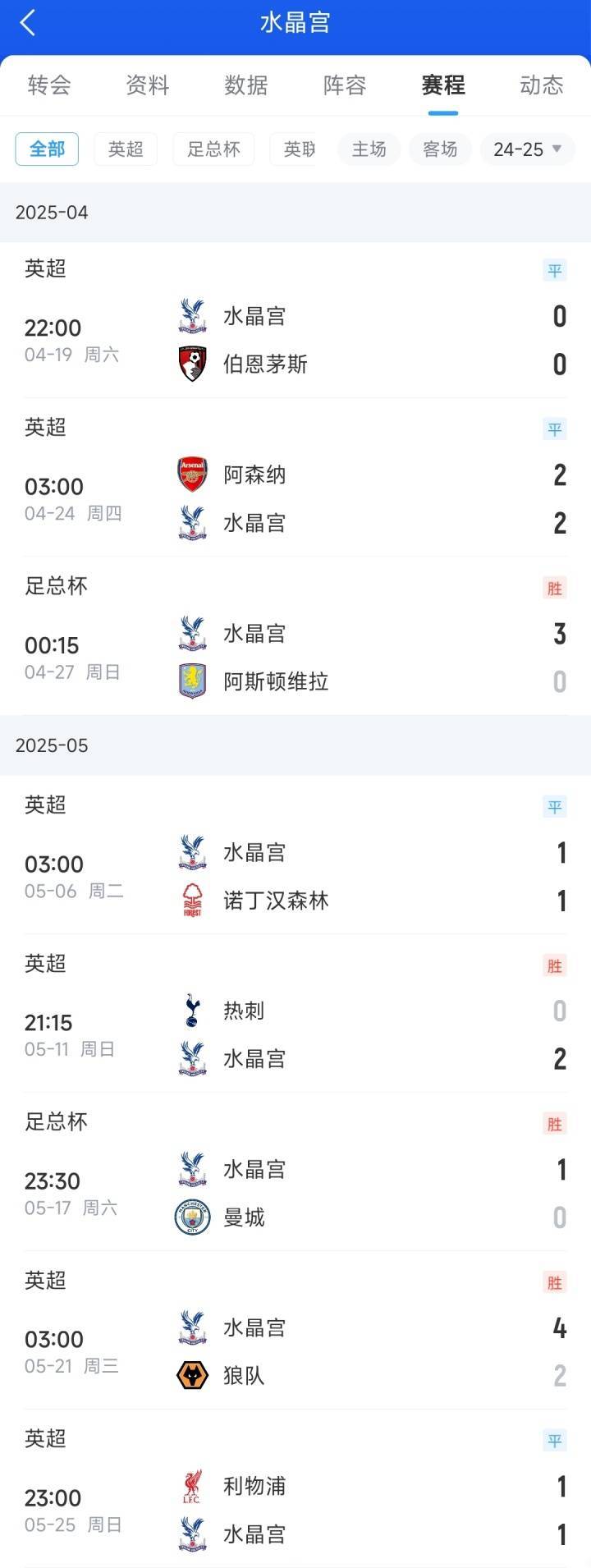591x1568 pixels.
Task: Click the Nottingham Forest badge
Action: pos(190,901)
